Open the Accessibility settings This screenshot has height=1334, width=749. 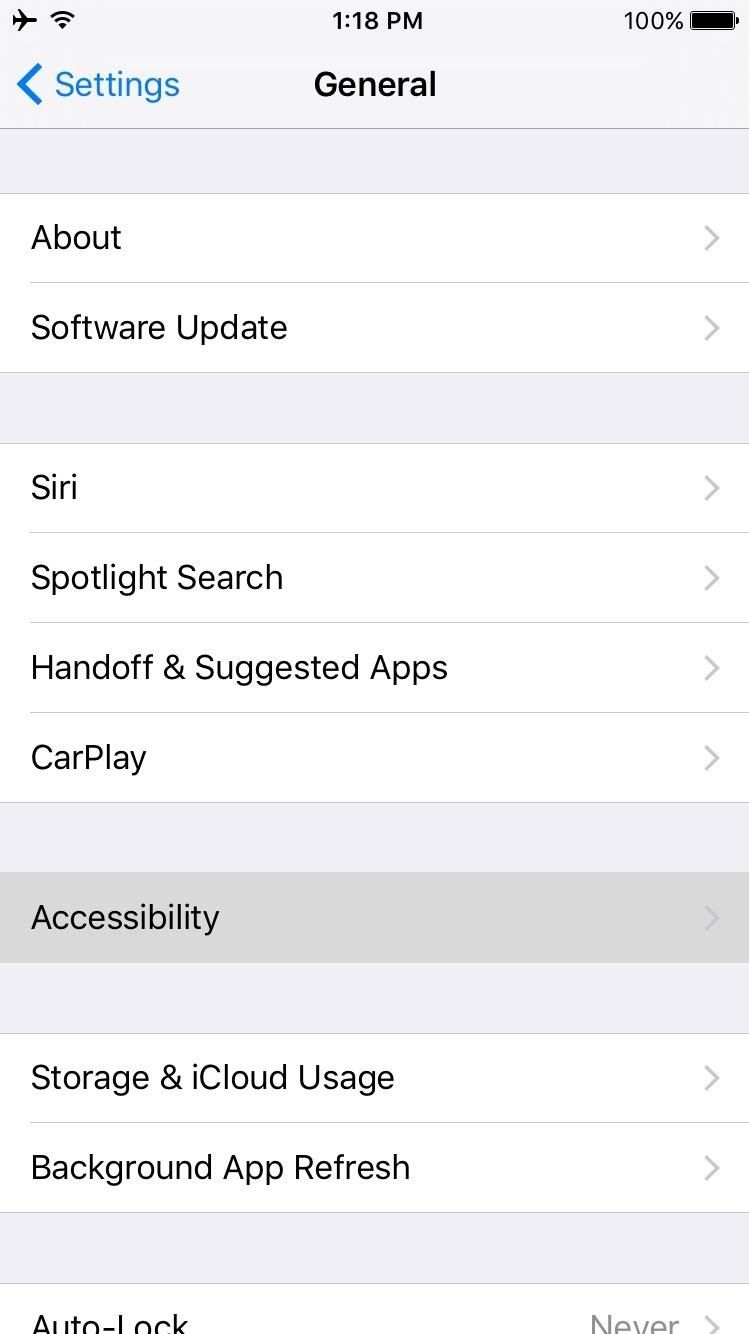pos(374,917)
